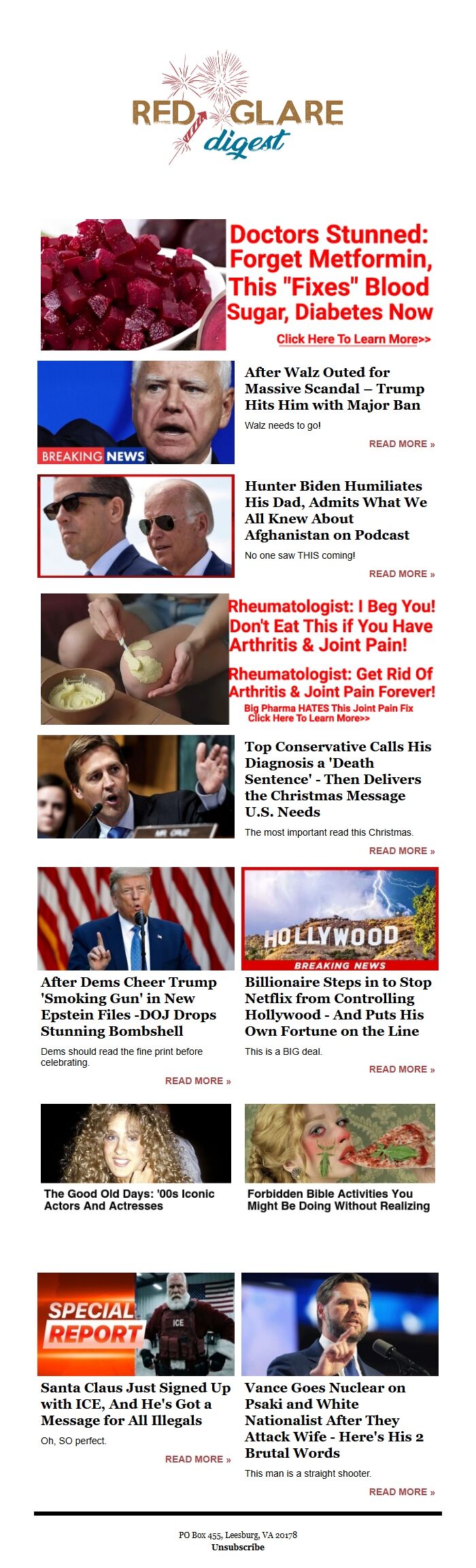Read more about Vance Goes Nuclear story
The image size is (476, 1568).
point(401,1492)
